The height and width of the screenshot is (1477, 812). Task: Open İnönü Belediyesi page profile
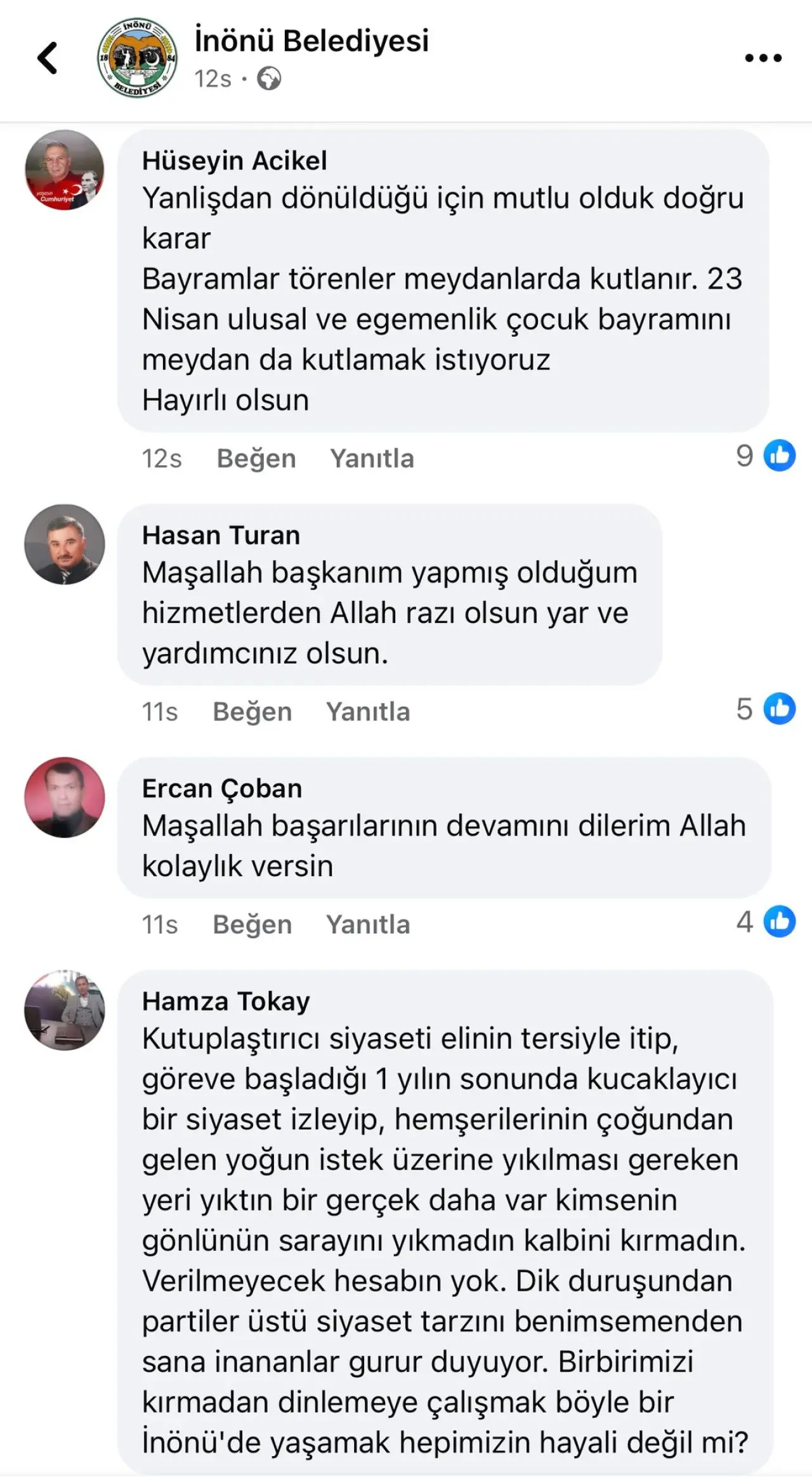click(x=311, y=41)
